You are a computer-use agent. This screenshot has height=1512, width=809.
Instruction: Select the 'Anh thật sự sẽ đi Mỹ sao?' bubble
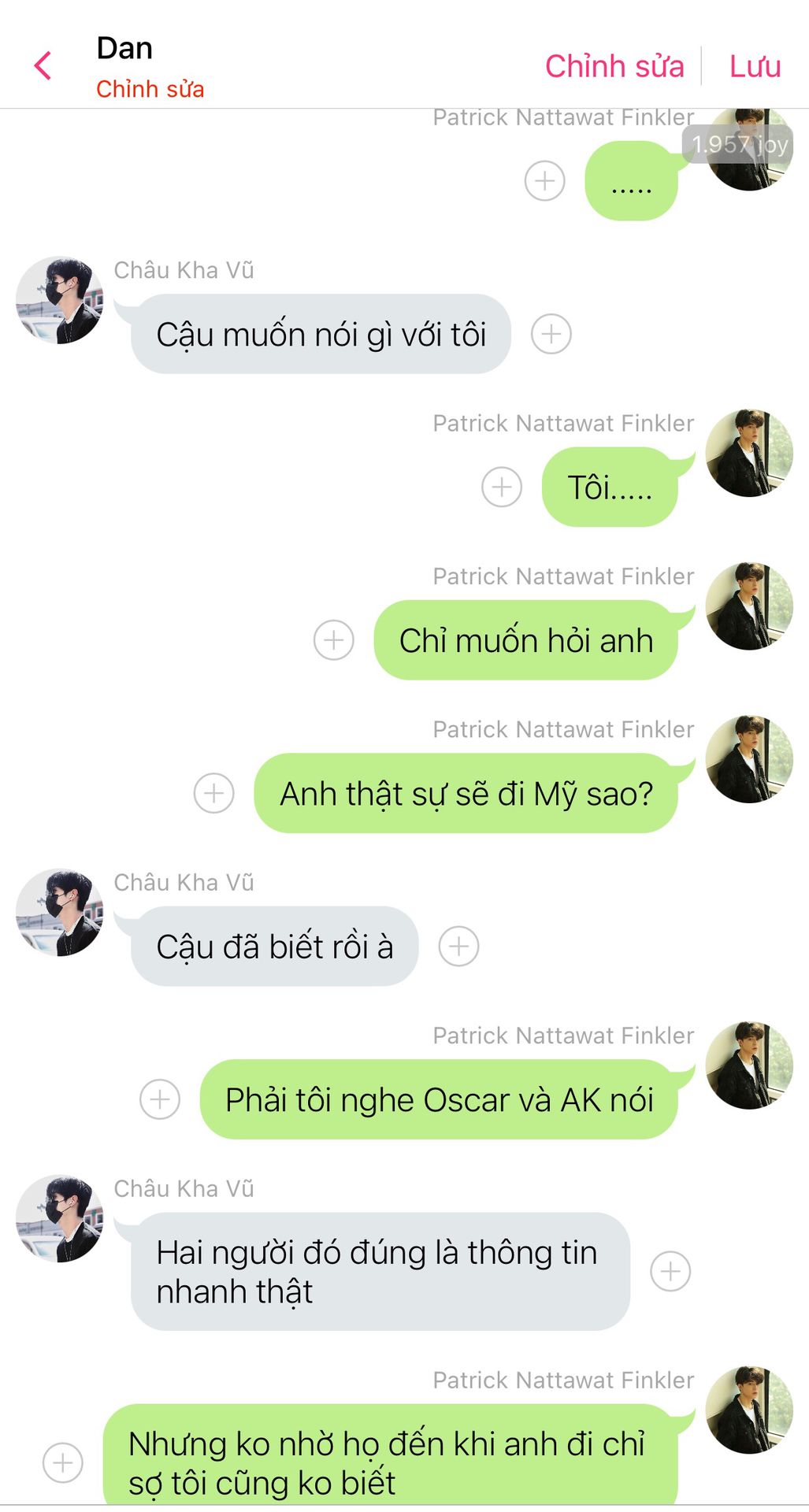466,793
